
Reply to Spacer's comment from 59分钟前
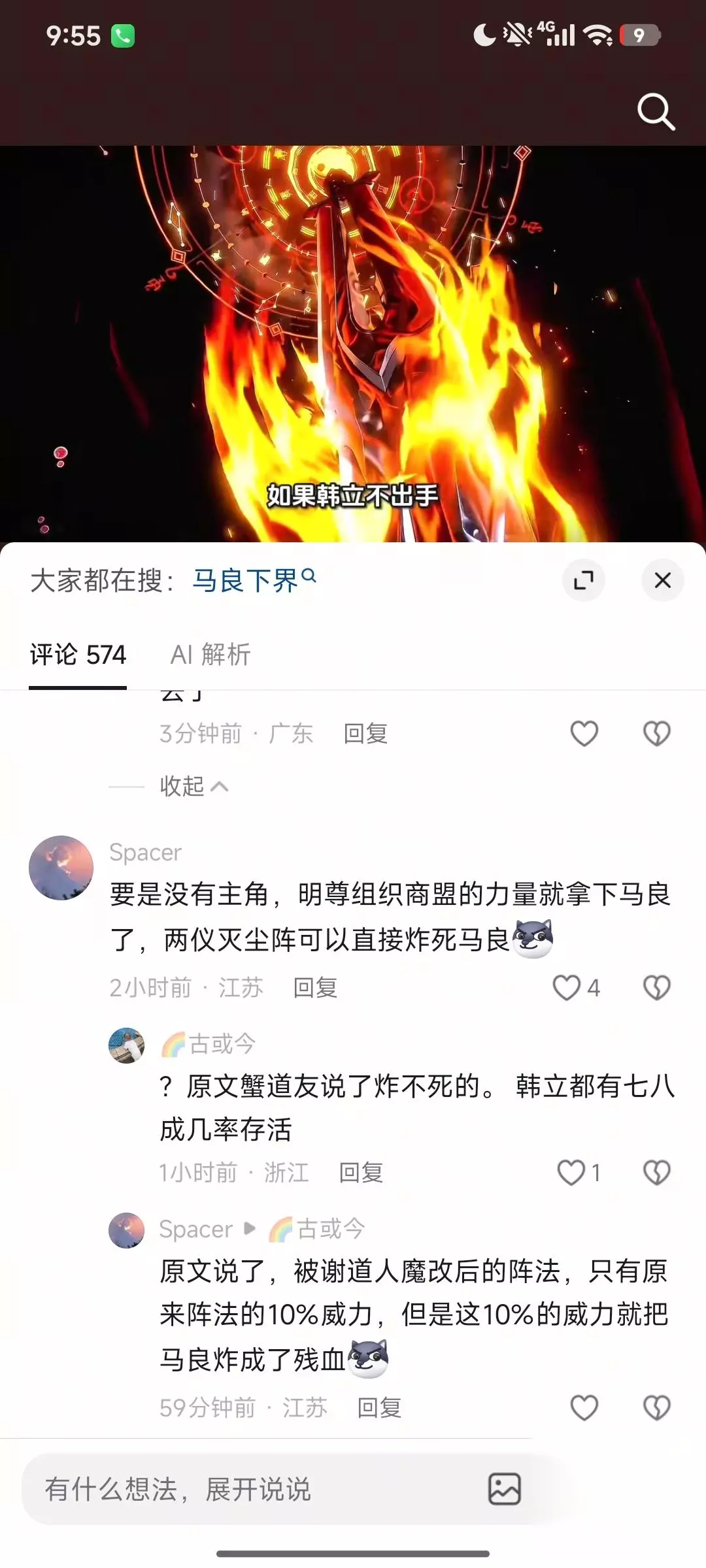pyautogui.click(x=379, y=1408)
